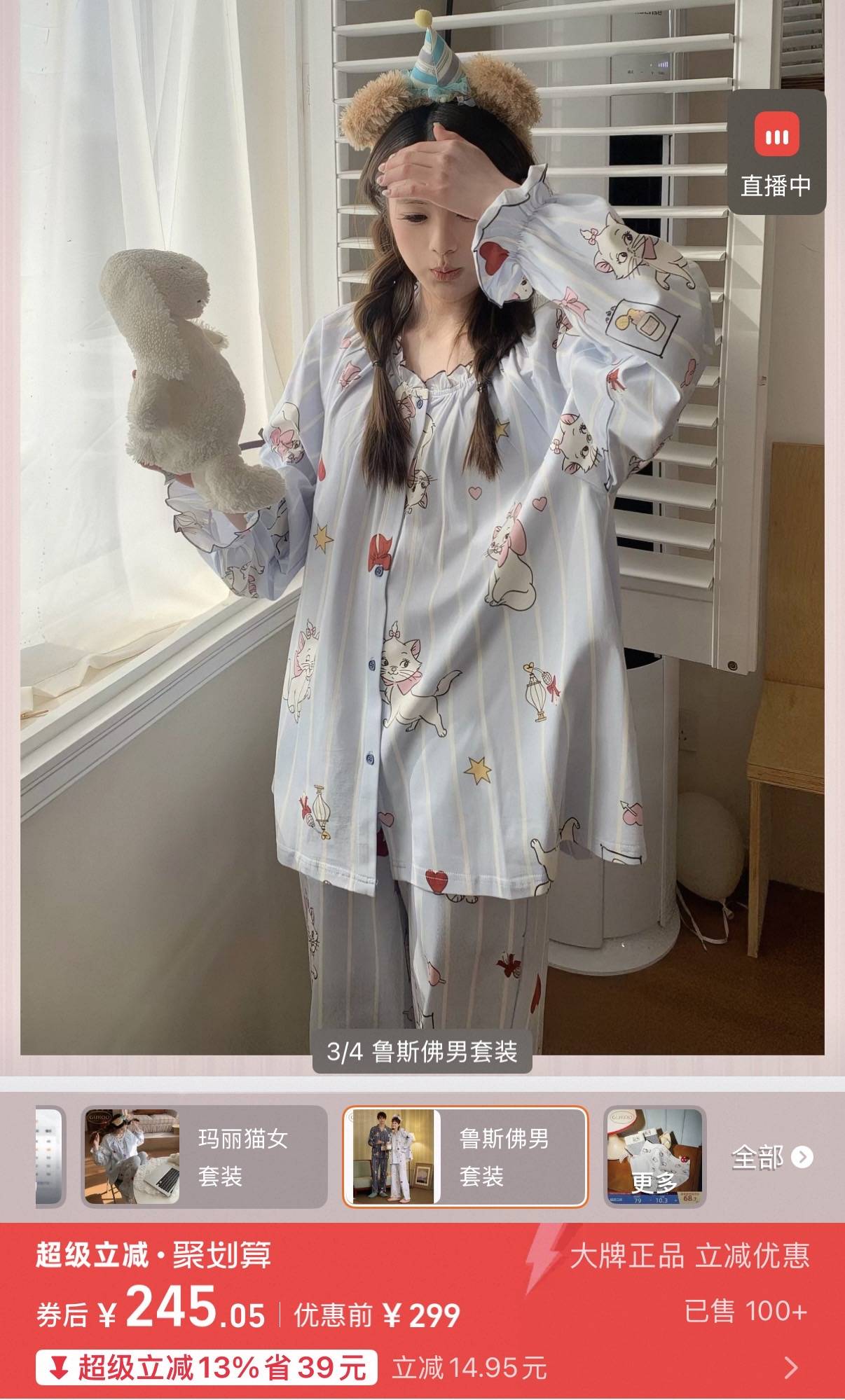Open the 更多 image thumbnail
The height and width of the screenshot is (1400, 845).
pos(654,1156)
